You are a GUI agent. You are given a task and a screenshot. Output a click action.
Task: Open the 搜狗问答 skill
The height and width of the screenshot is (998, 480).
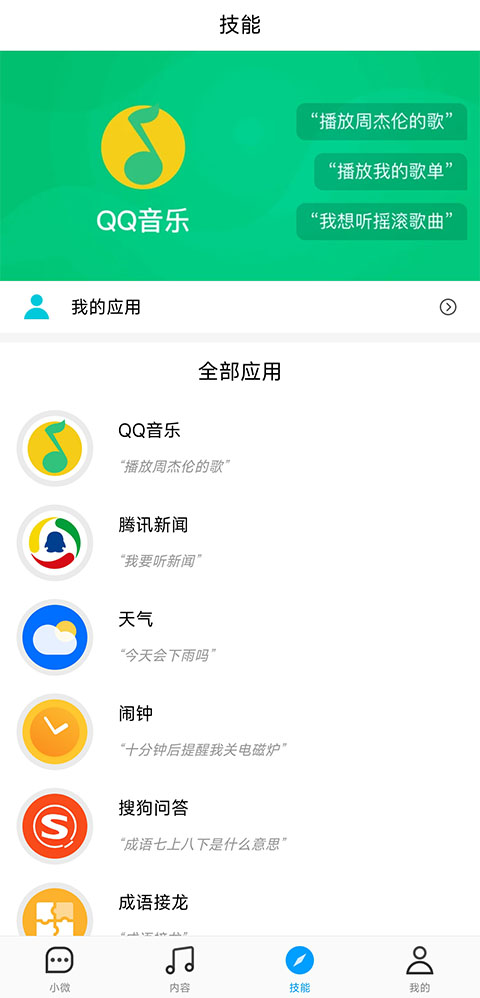[240, 826]
